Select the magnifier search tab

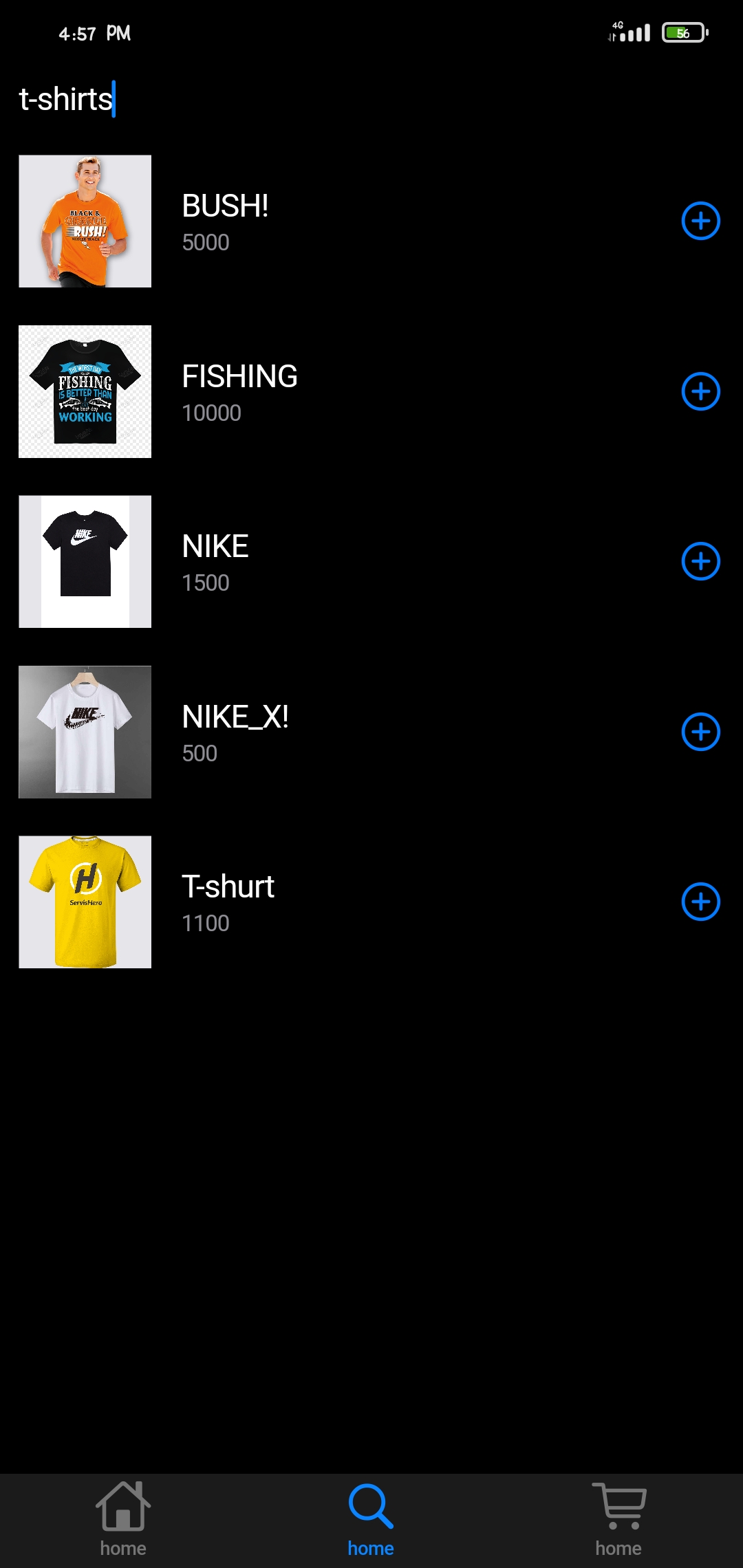tap(371, 1518)
